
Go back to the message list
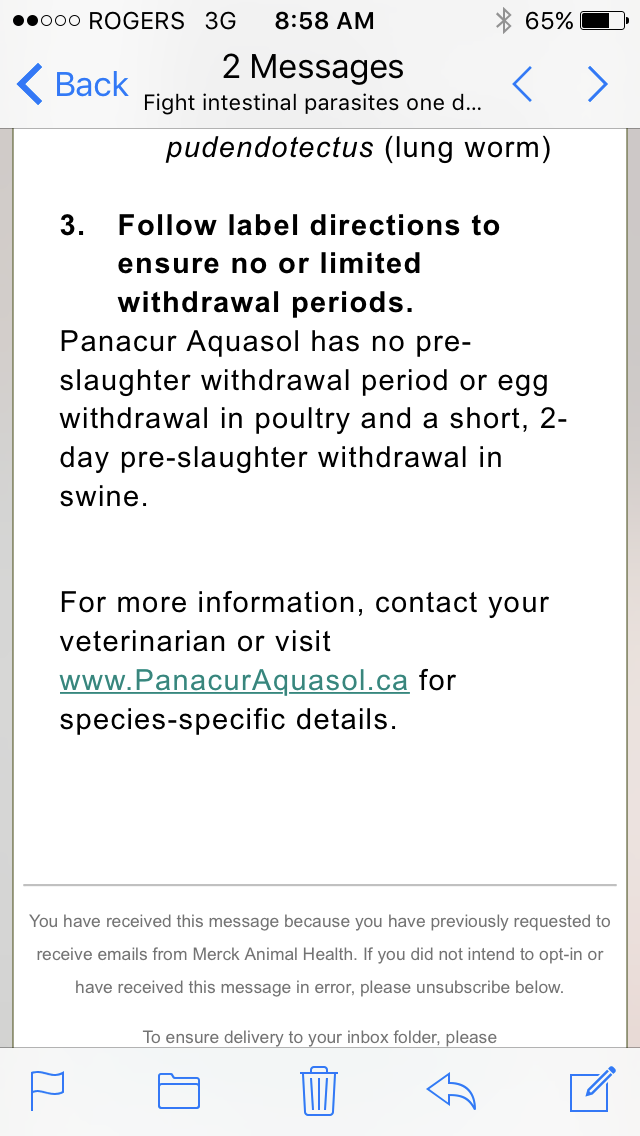(x=72, y=85)
